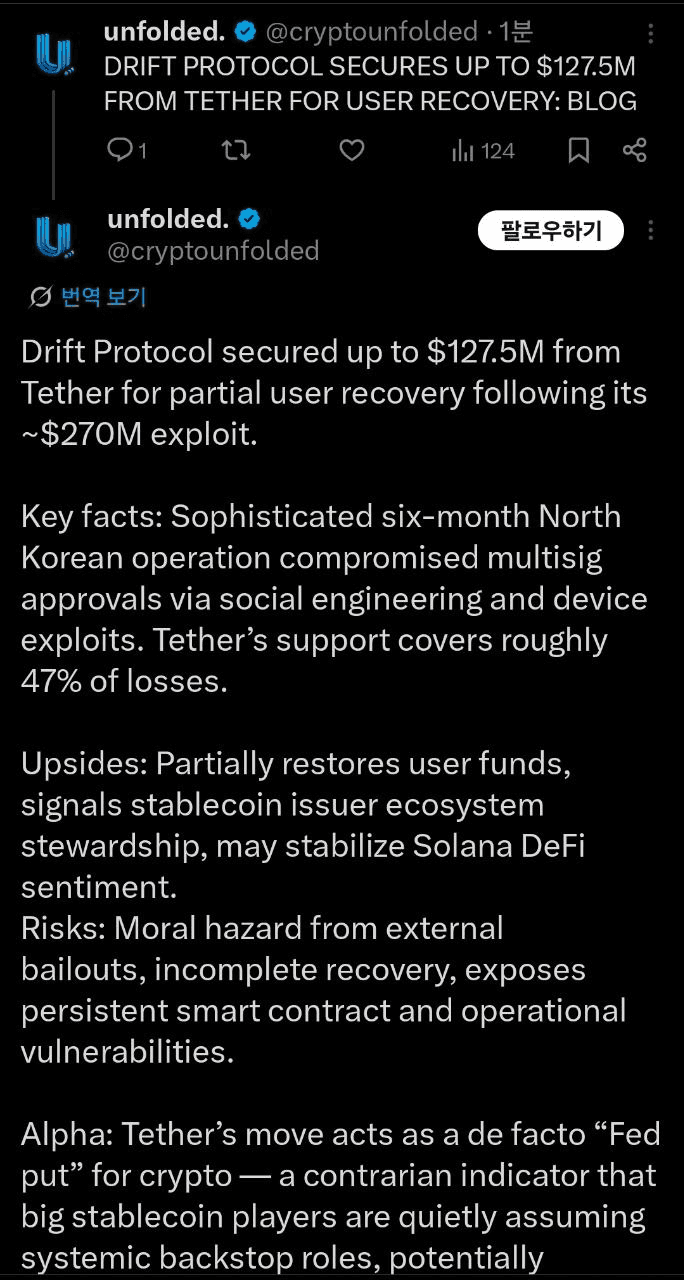Share the DRIFT PROTOCOL SECURES post
This screenshot has width=684, height=1280.
coord(634,151)
